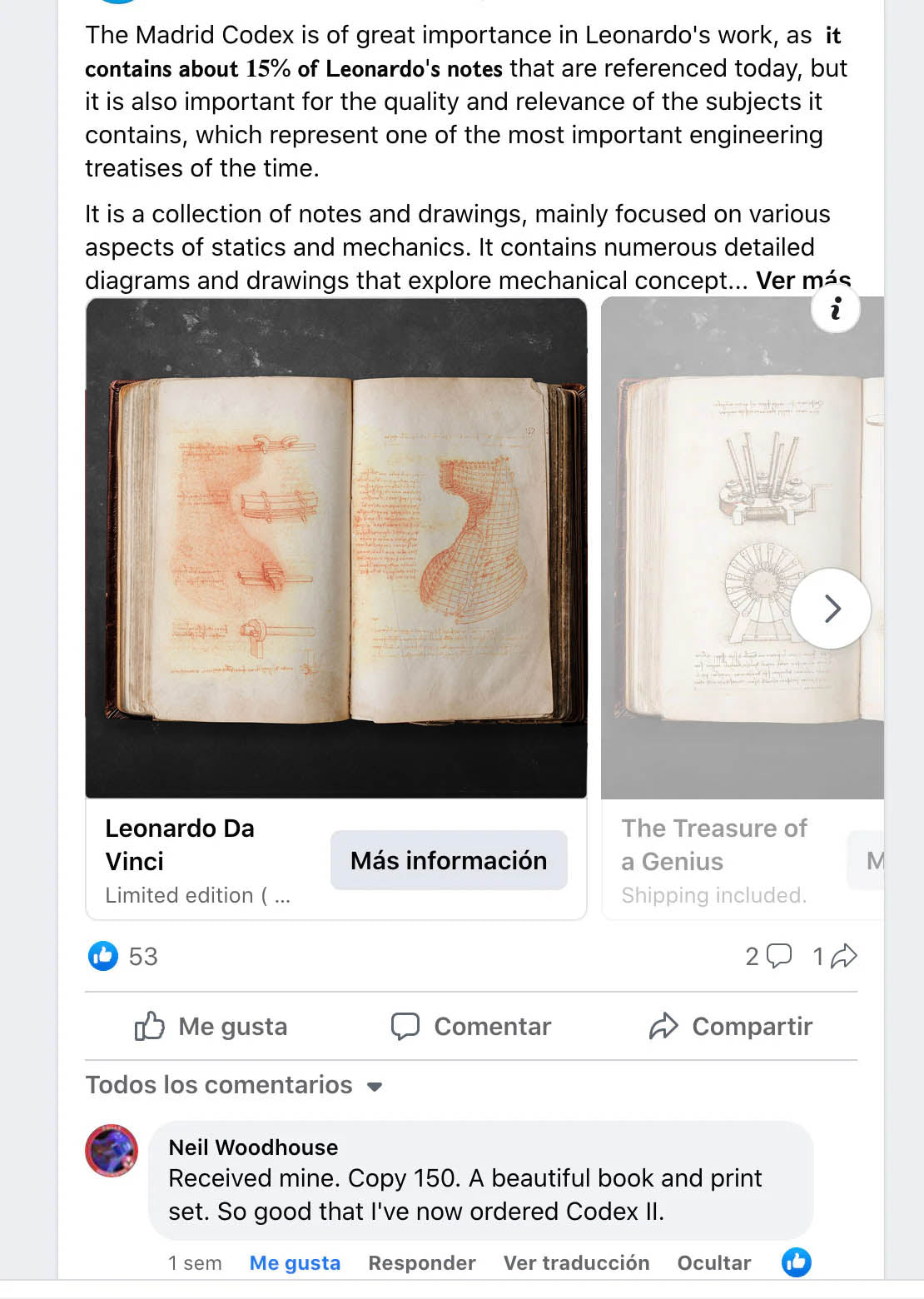The width and height of the screenshot is (924, 1299).
Task: Tap the Más información button
Action: point(449,860)
